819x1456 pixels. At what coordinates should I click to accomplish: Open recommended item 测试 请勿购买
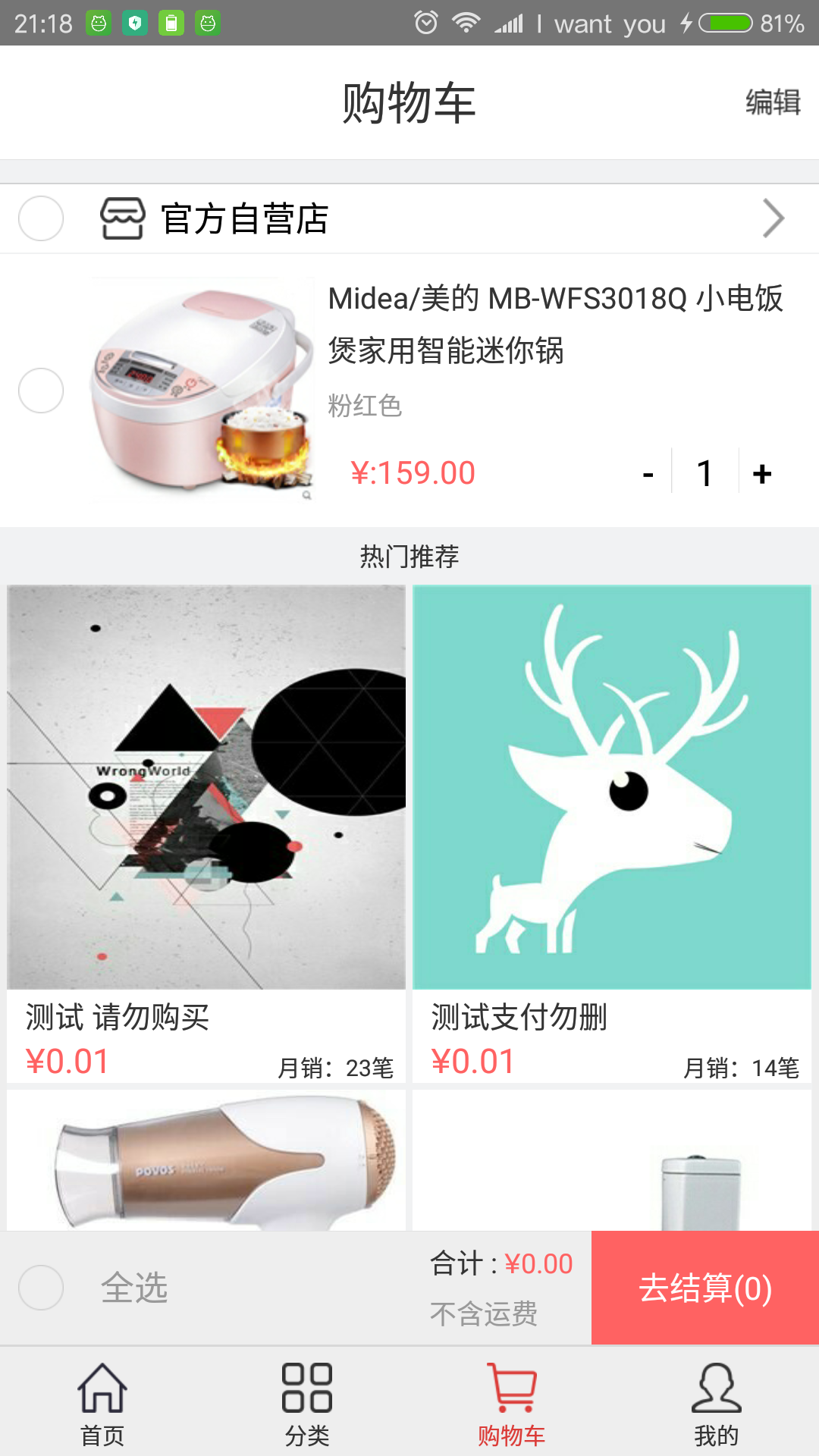pos(206,789)
